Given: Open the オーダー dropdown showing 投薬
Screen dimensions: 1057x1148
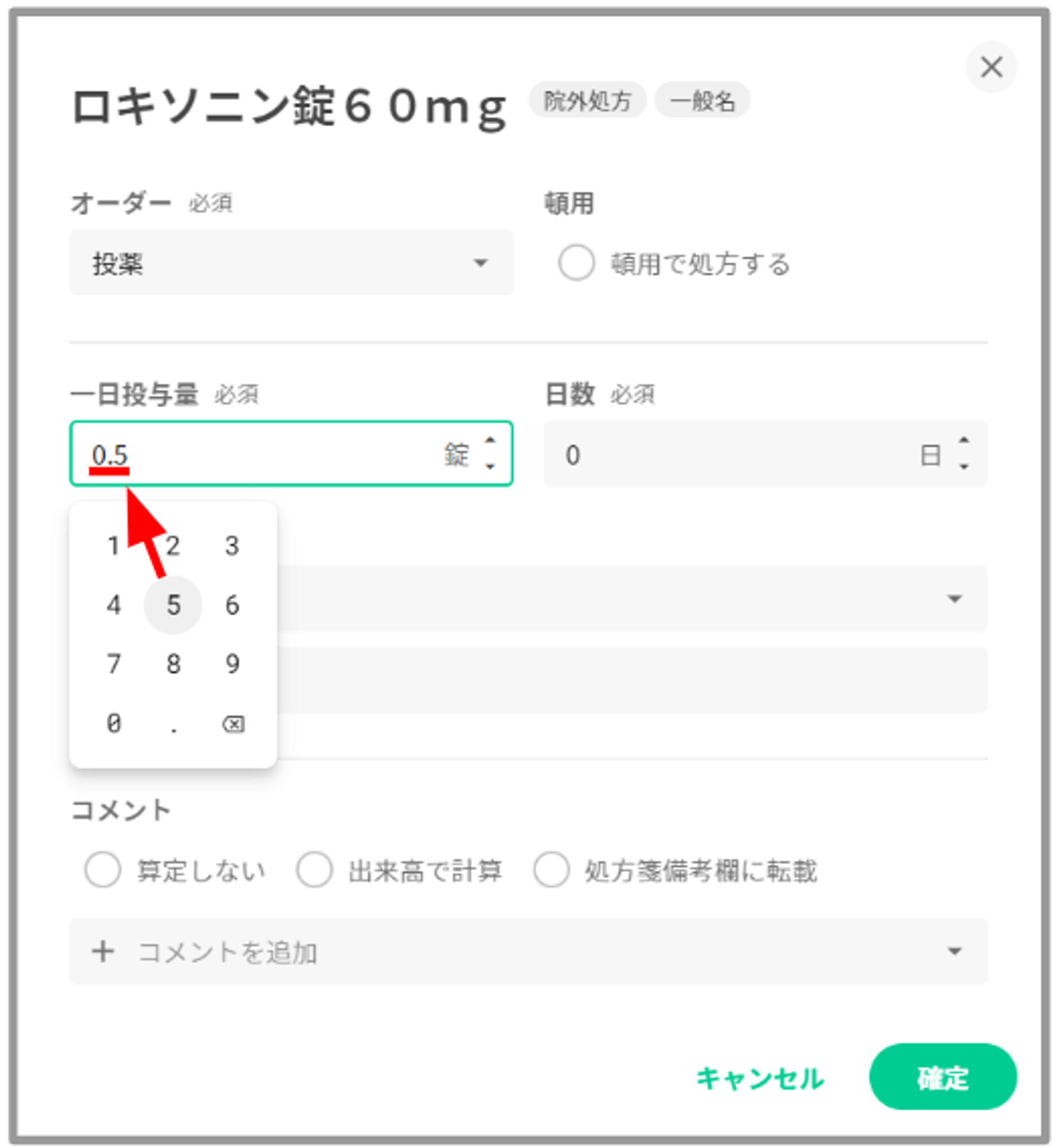Looking at the screenshot, I should pos(291,263).
